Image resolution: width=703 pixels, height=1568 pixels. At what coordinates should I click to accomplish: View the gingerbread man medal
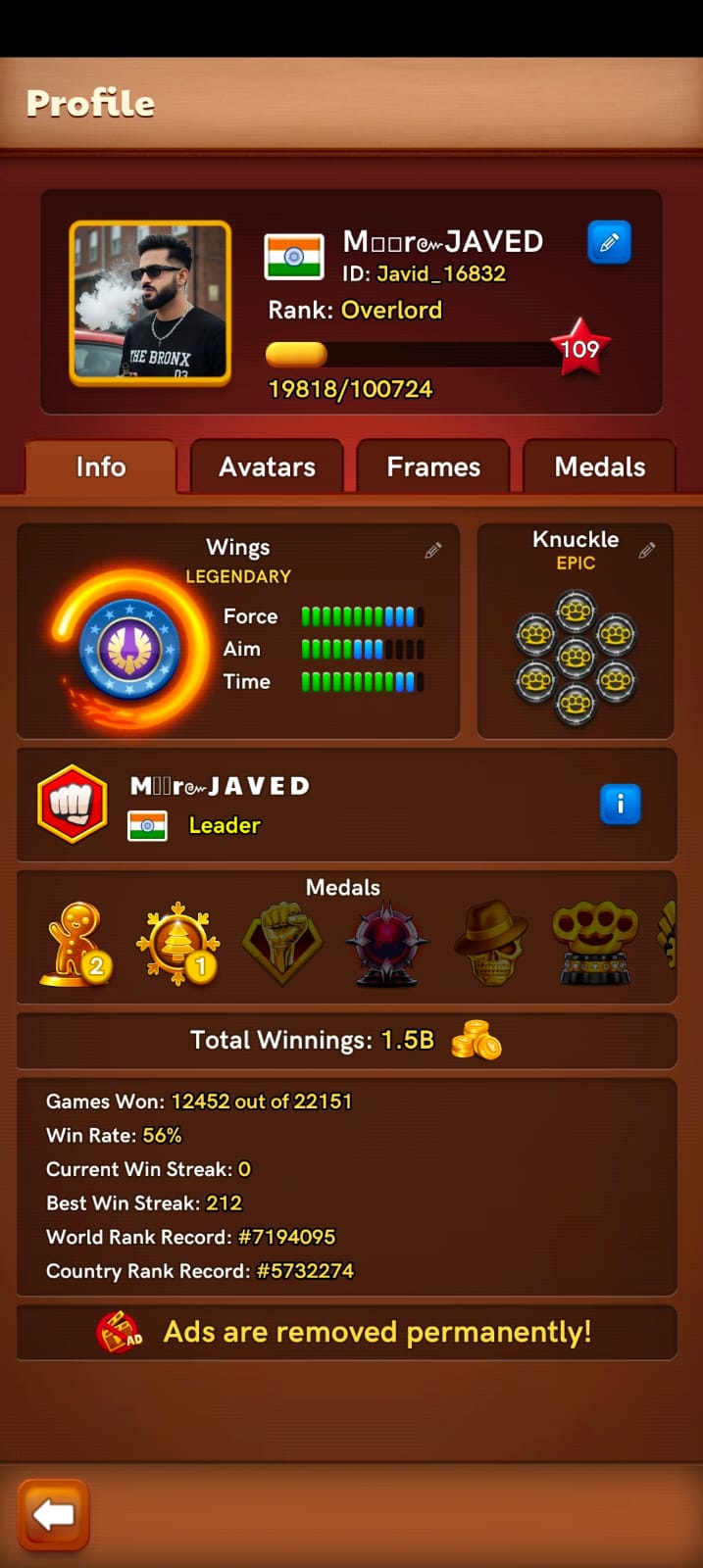click(75, 945)
